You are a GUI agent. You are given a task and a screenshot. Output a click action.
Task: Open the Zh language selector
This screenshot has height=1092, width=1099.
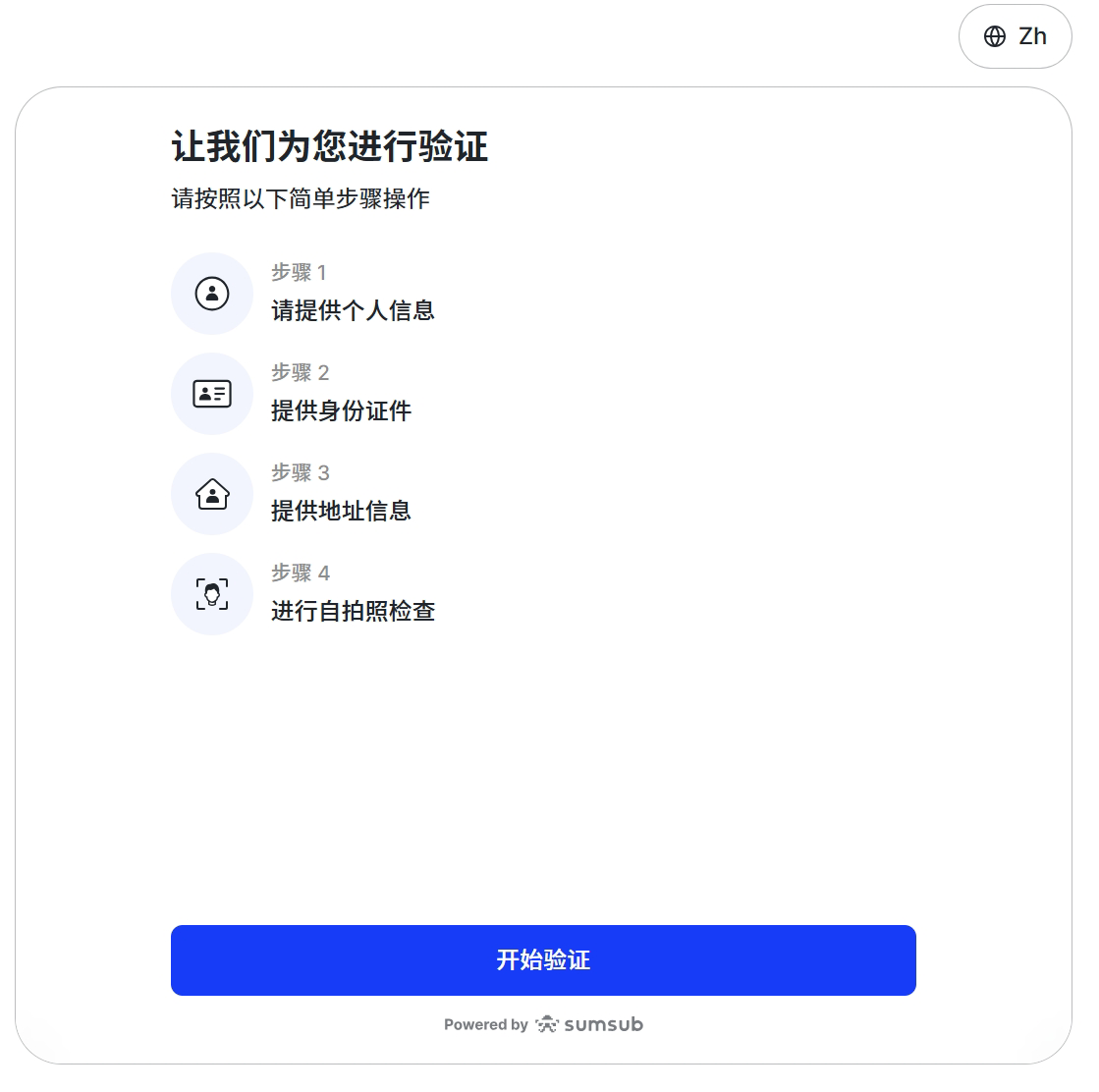point(1015,36)
